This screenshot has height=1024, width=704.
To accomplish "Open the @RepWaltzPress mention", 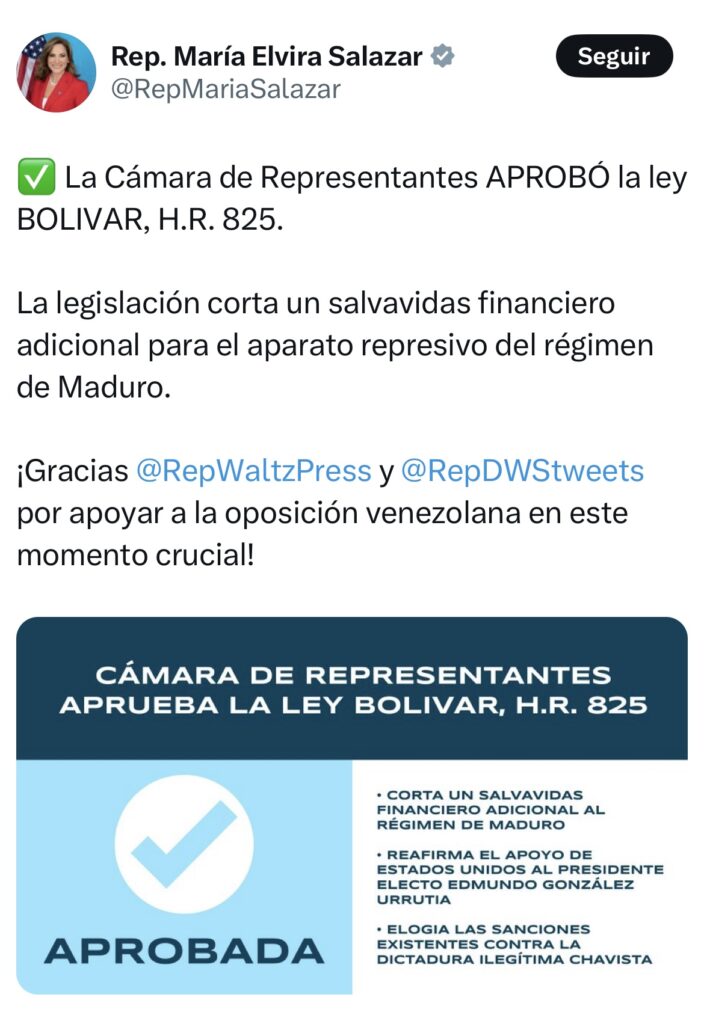I will (253, 471).
